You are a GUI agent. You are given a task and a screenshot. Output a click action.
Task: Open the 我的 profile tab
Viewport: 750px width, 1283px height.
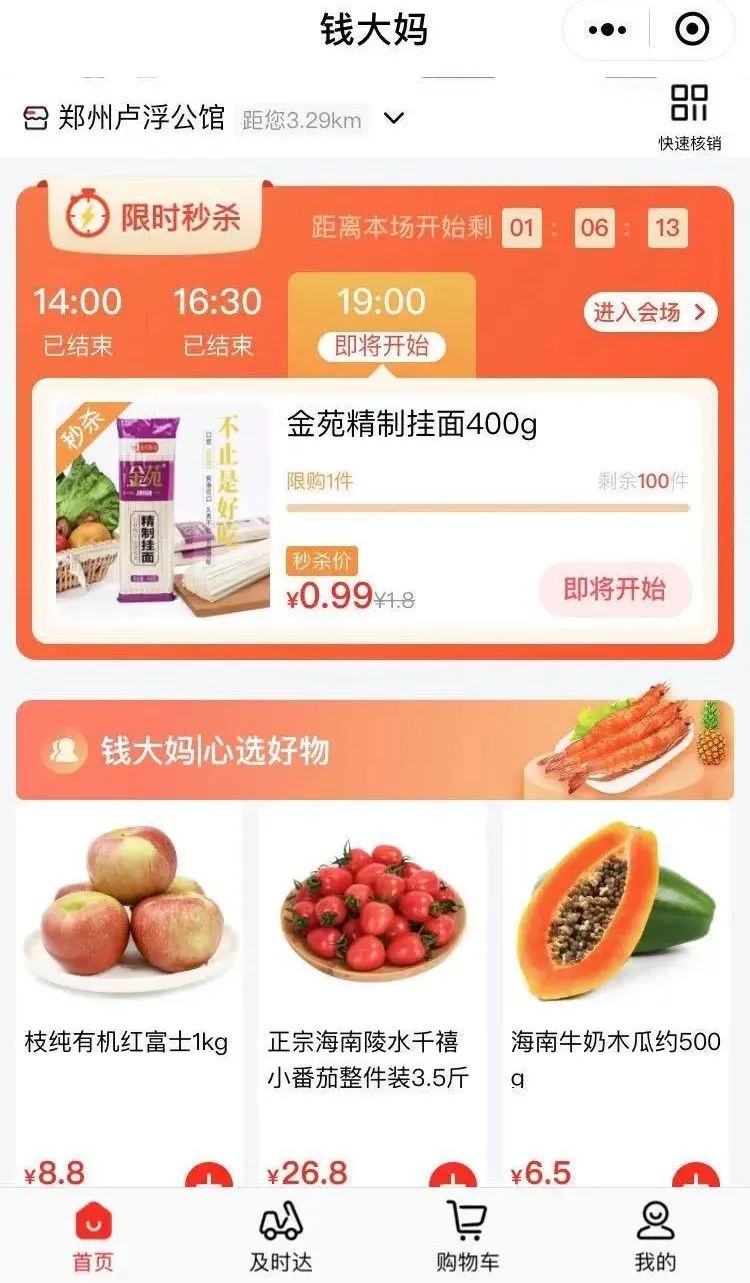pos(655,1236)
